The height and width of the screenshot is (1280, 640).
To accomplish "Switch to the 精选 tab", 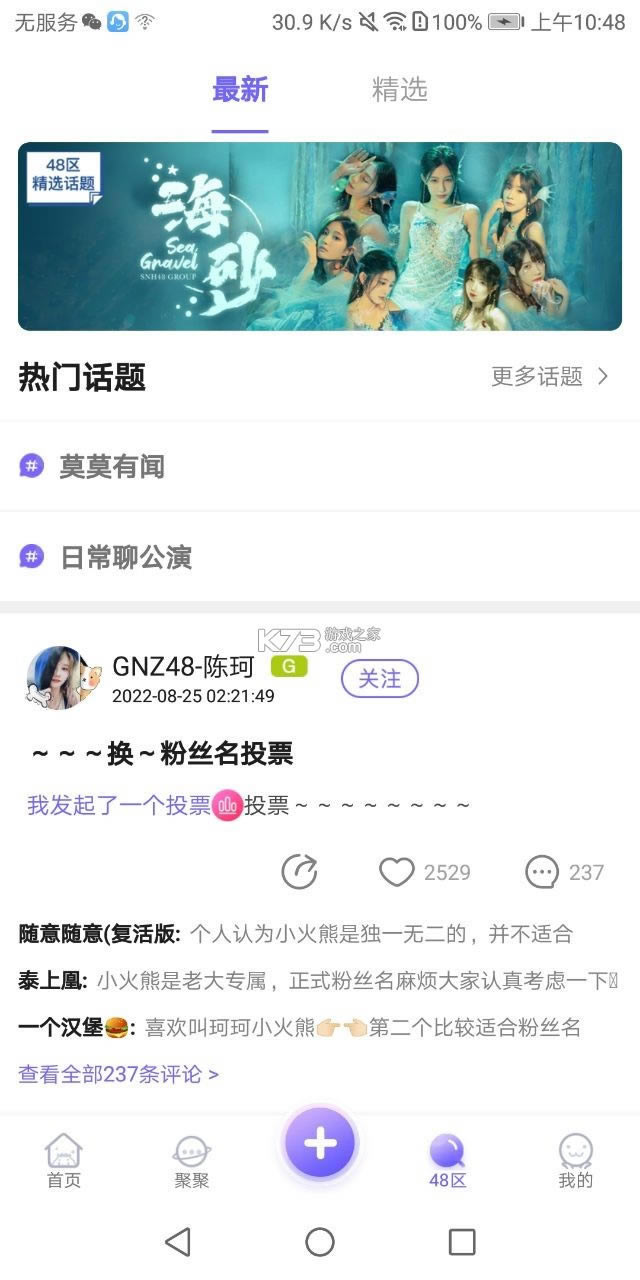I will [399, 90].
